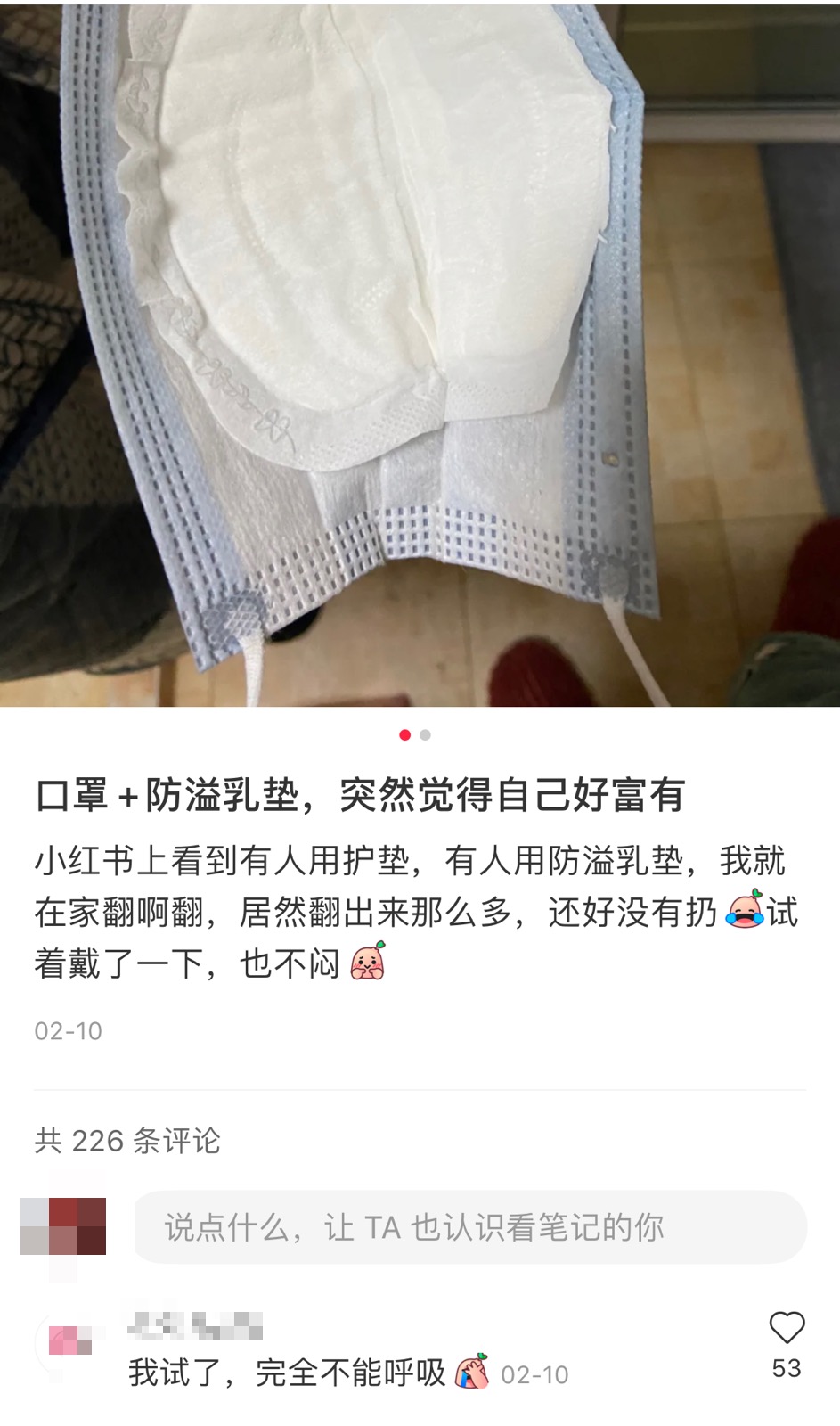Screen dimensions: 840x1426
Task: Switch to the second image via gray dot
Action: pos(427,735)
